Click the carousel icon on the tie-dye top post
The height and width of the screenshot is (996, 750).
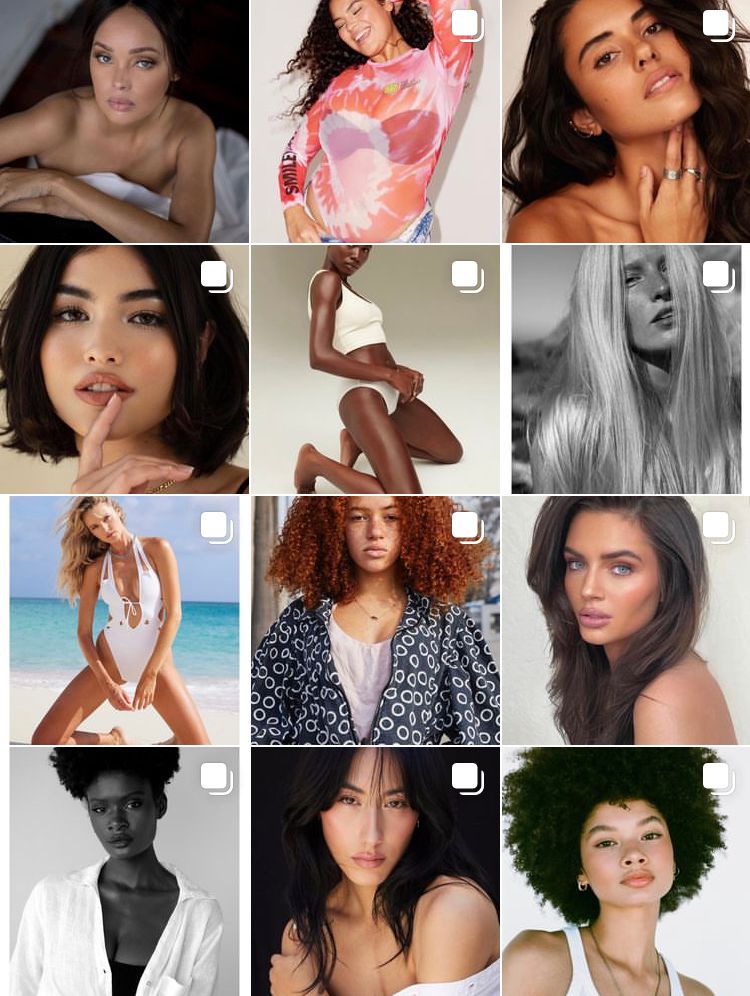point(467,24)
